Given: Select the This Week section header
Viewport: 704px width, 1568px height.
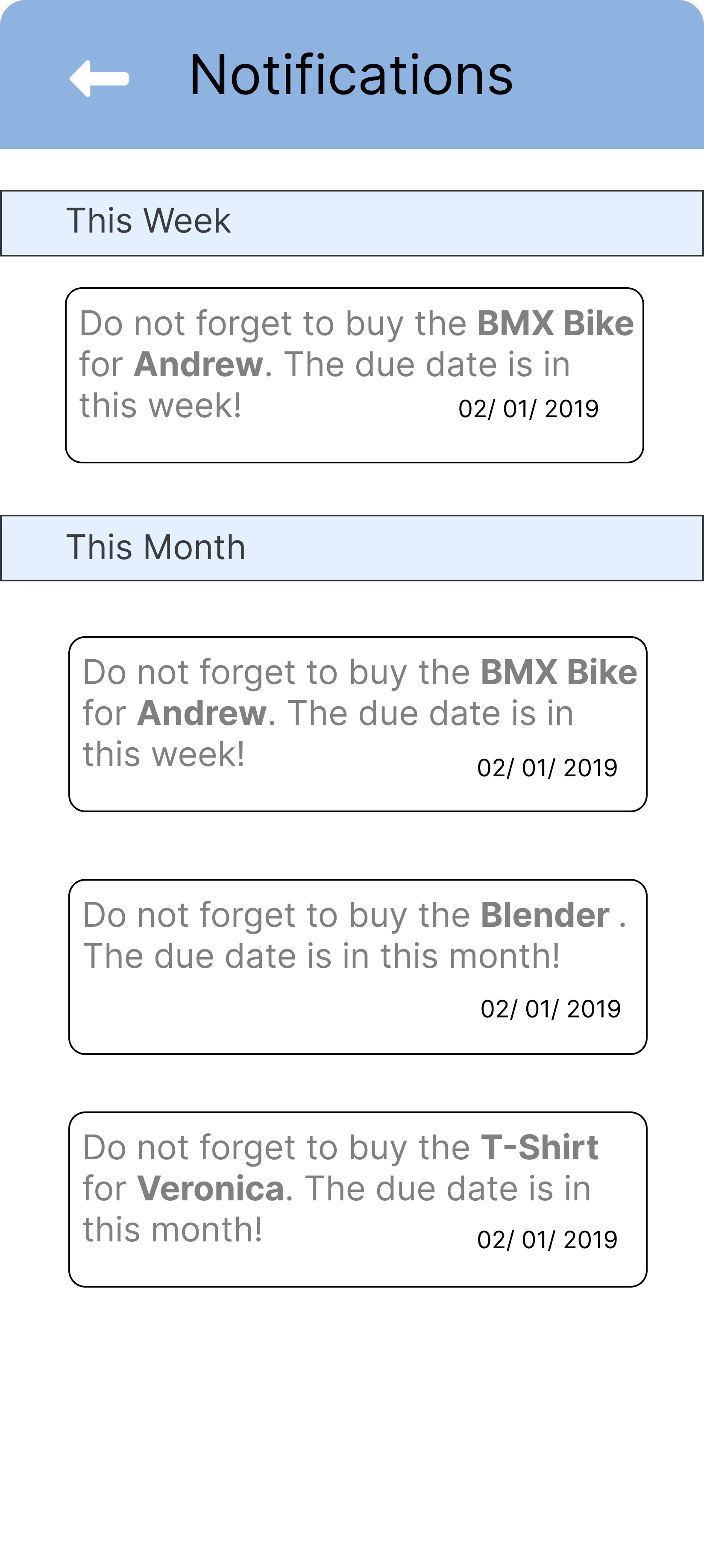Looking at the screenshot, I should pos(149,221).
